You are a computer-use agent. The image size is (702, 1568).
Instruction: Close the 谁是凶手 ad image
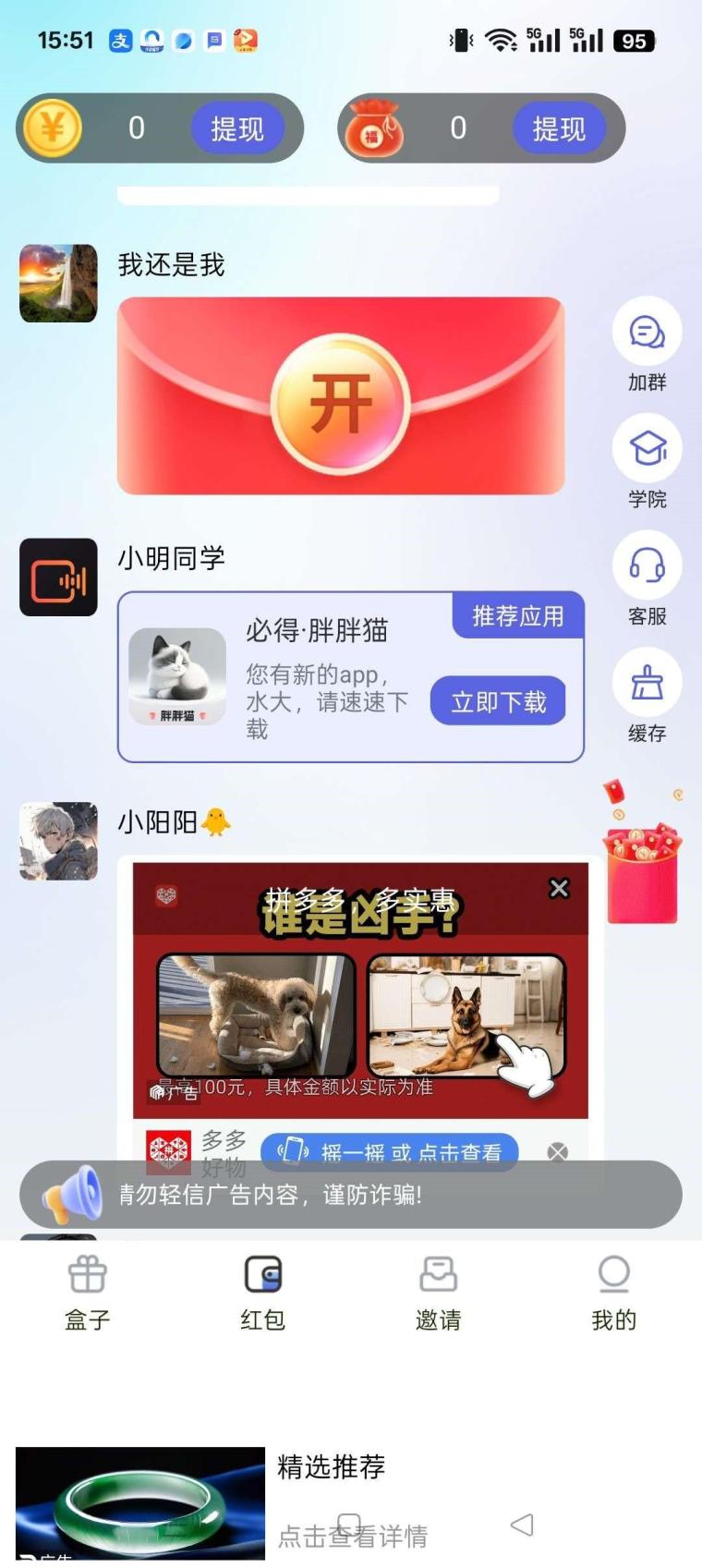pyautogui.click(x=559, y=888)
